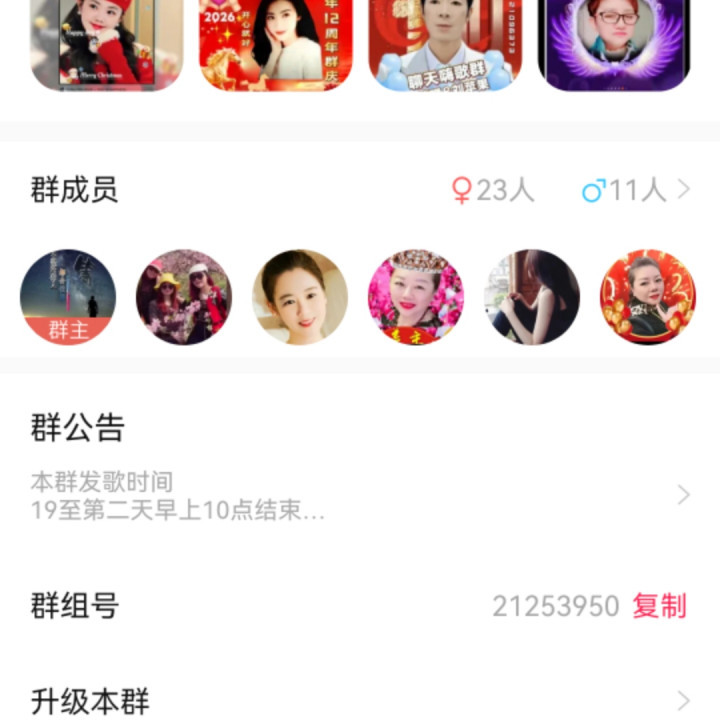Tap 复制 to copy the group number

(659, 605)
